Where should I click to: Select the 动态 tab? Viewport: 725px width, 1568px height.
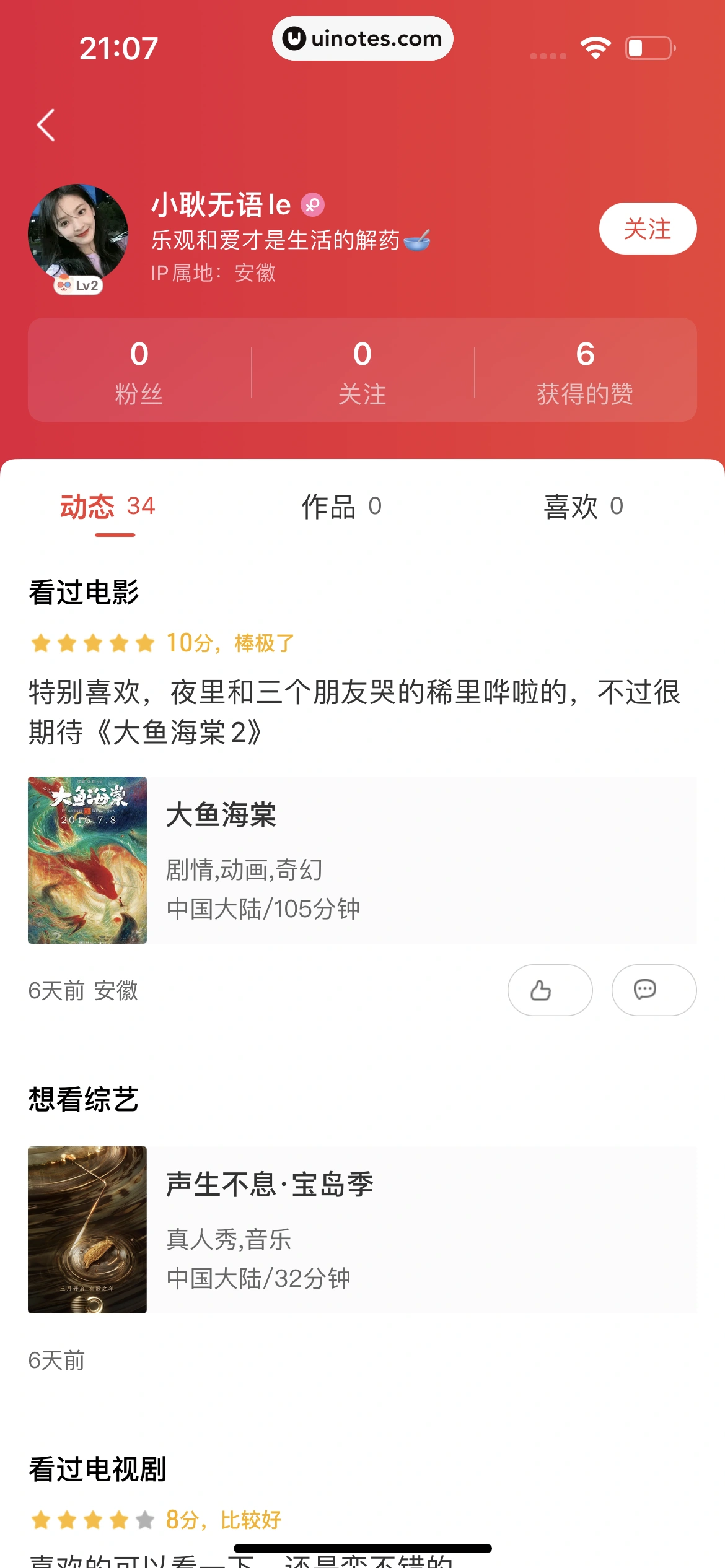coord(107,507)
